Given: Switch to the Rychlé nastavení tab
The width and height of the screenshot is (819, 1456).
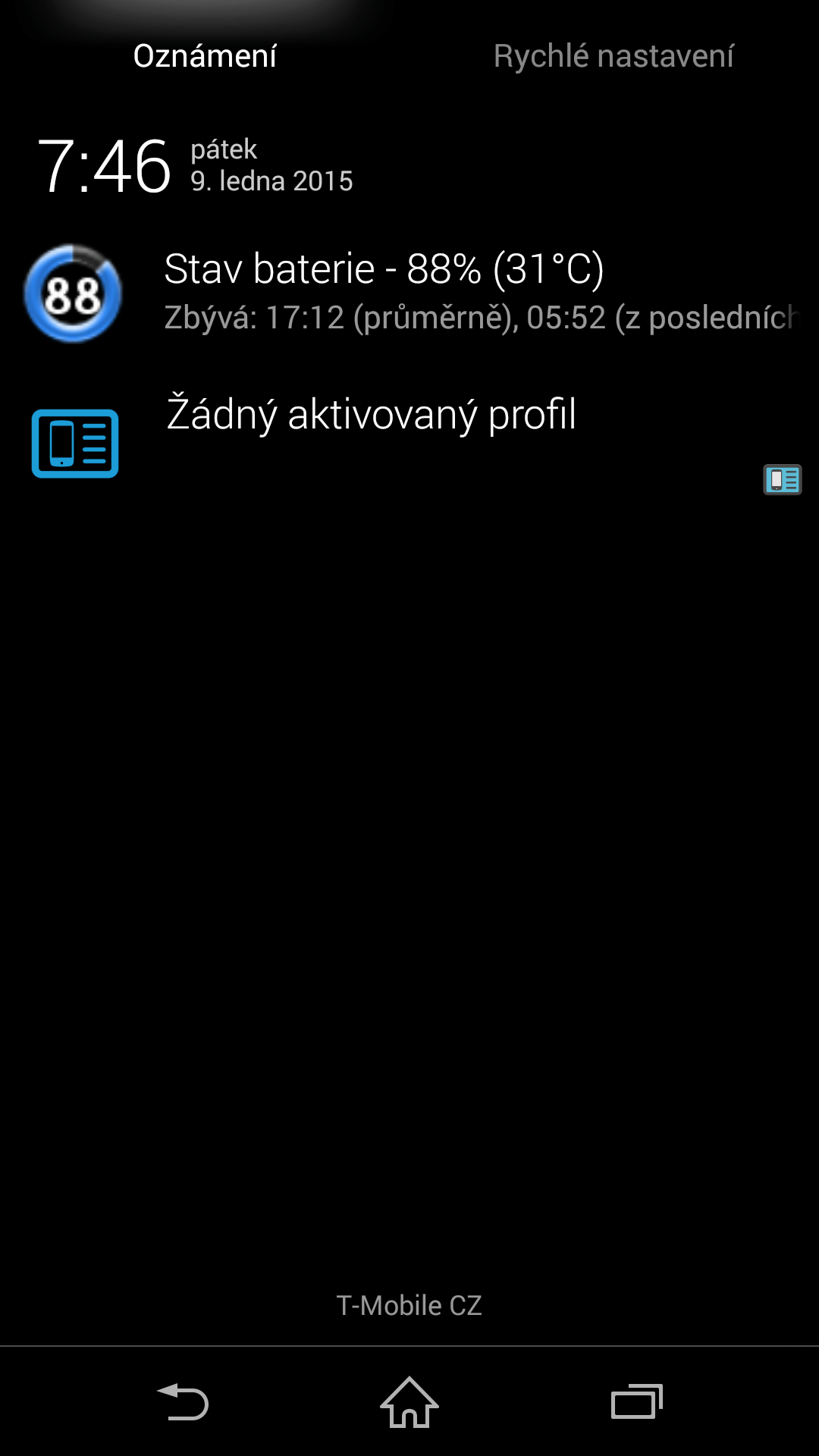Looking at the screenshot, I should pyautogui.click(x=613, y=56).
